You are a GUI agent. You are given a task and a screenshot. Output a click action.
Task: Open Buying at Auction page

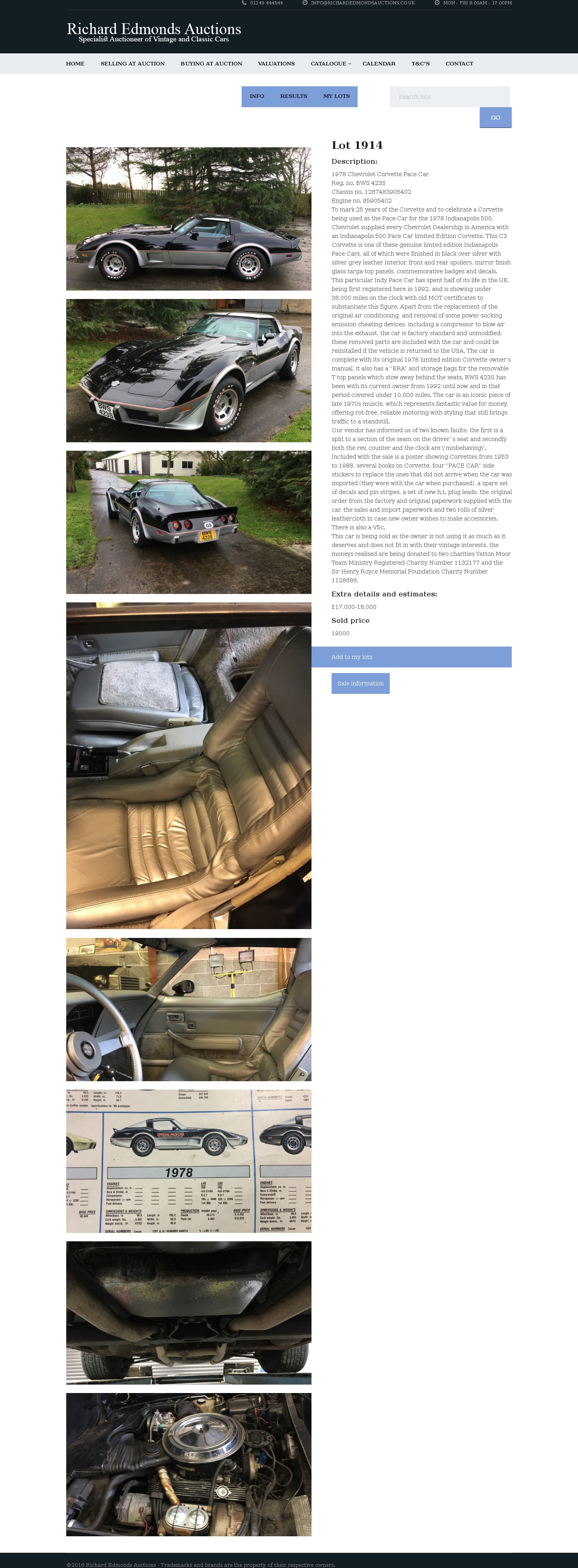tap(211, 63)
